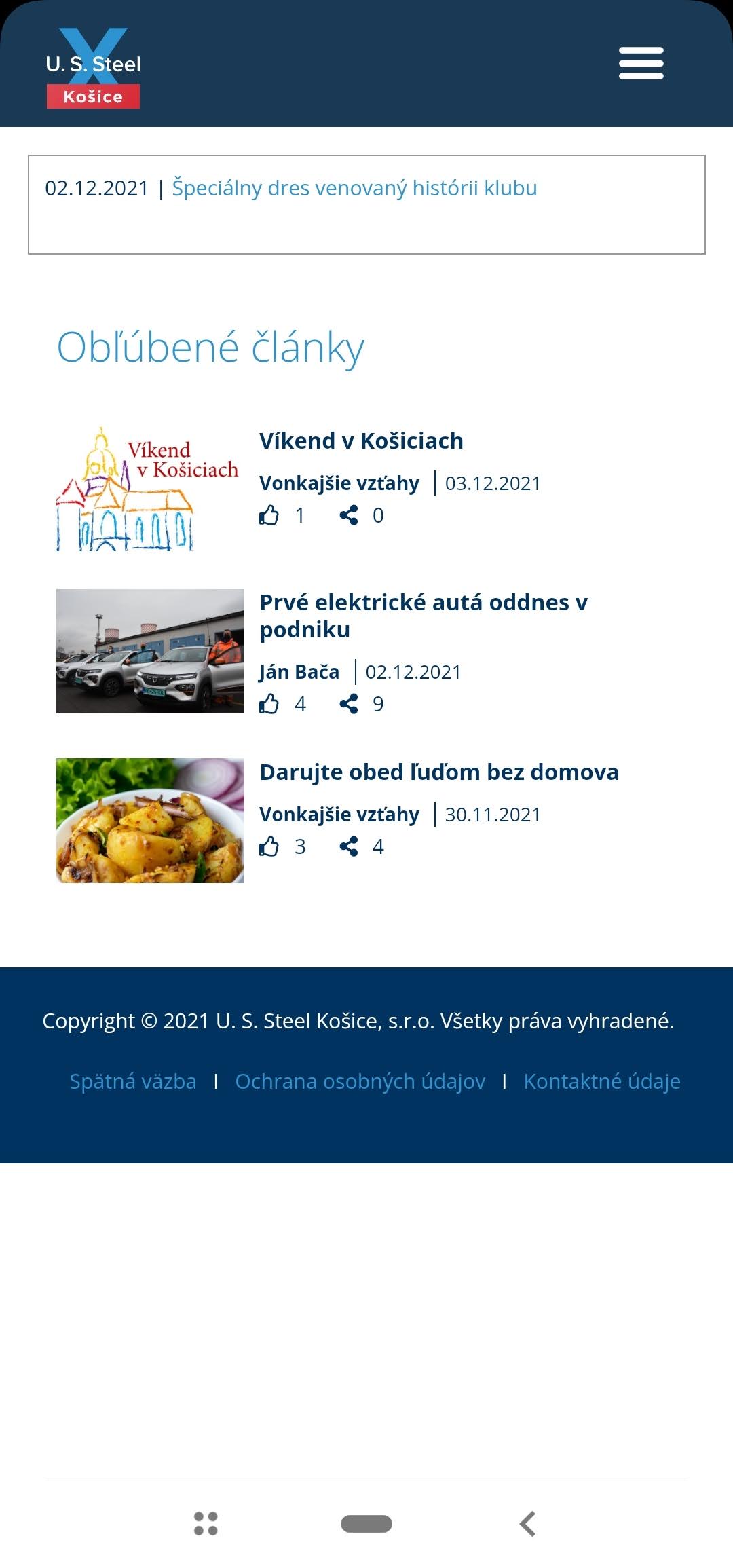
Task: Open recent apps from the navigation bar
Action: 206,1524
